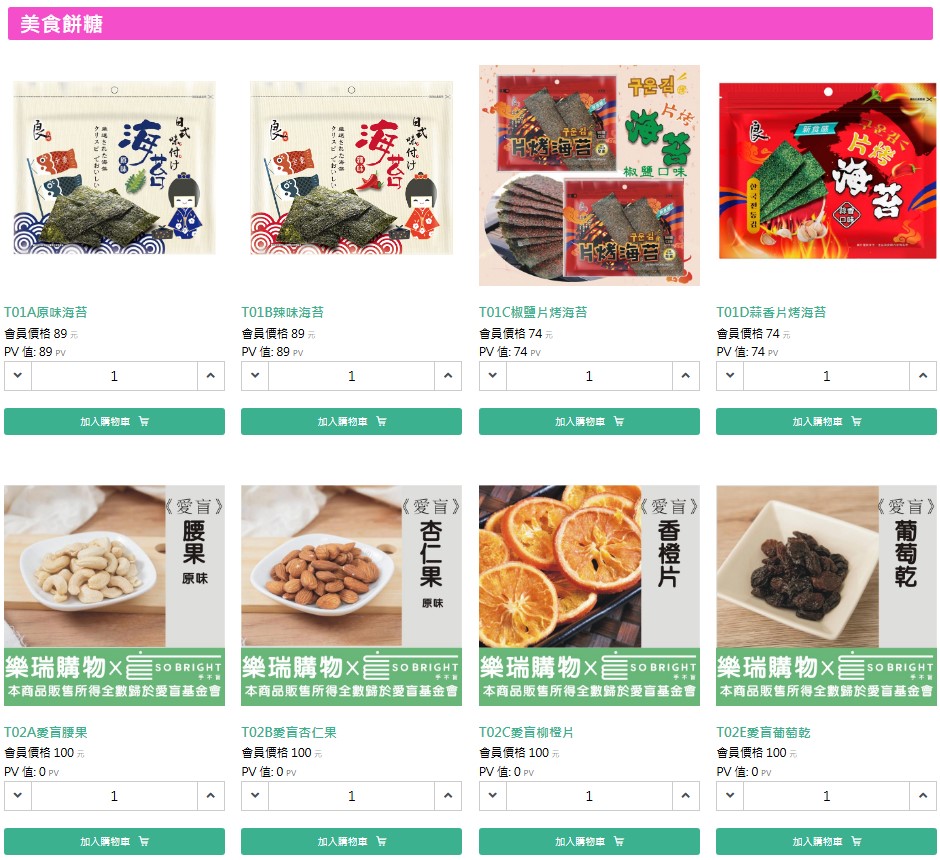Open the T01D蒜香片烤海苔 product link
Screen dimensions: 940x860
[771, 312]
